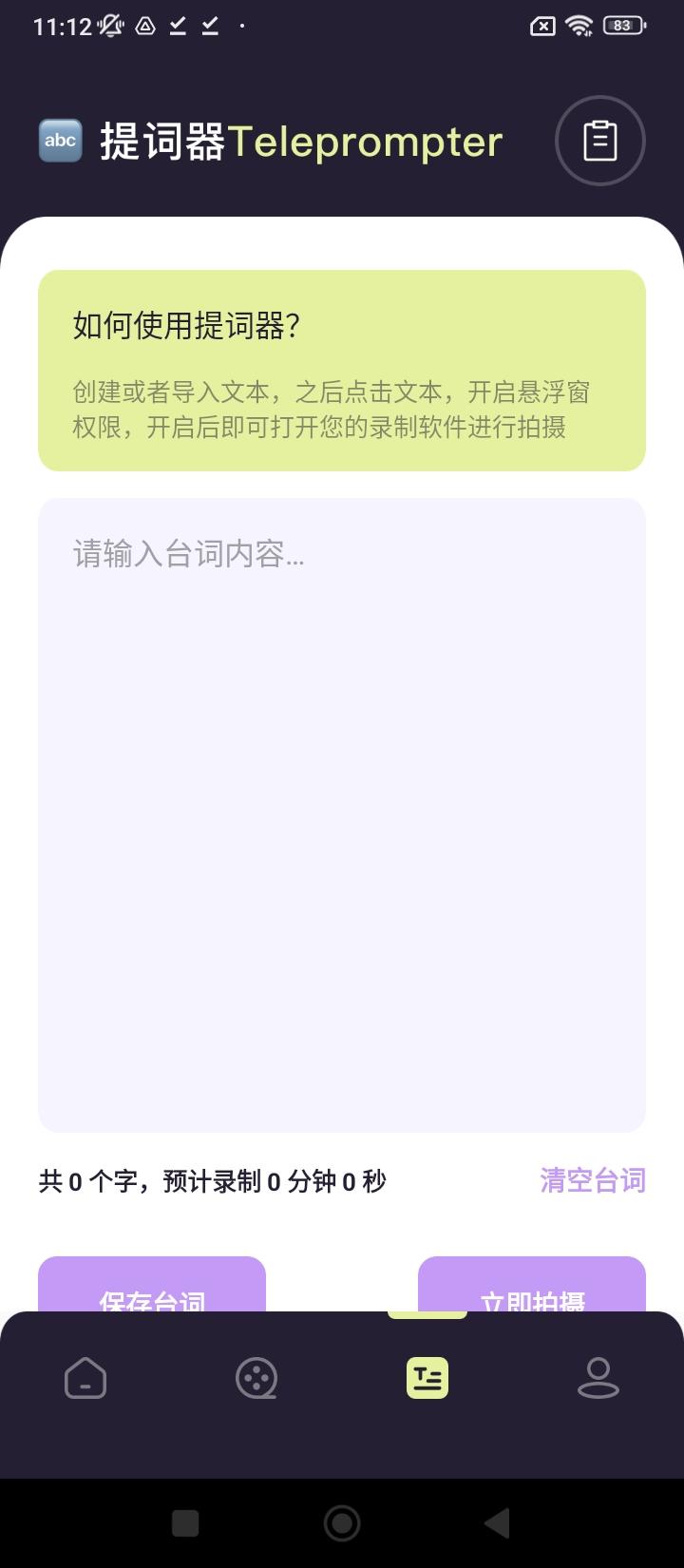Tap the SIM disabled icon in status bar
684x1568 pixels.
pyautogui.click(x=541, y=26)
